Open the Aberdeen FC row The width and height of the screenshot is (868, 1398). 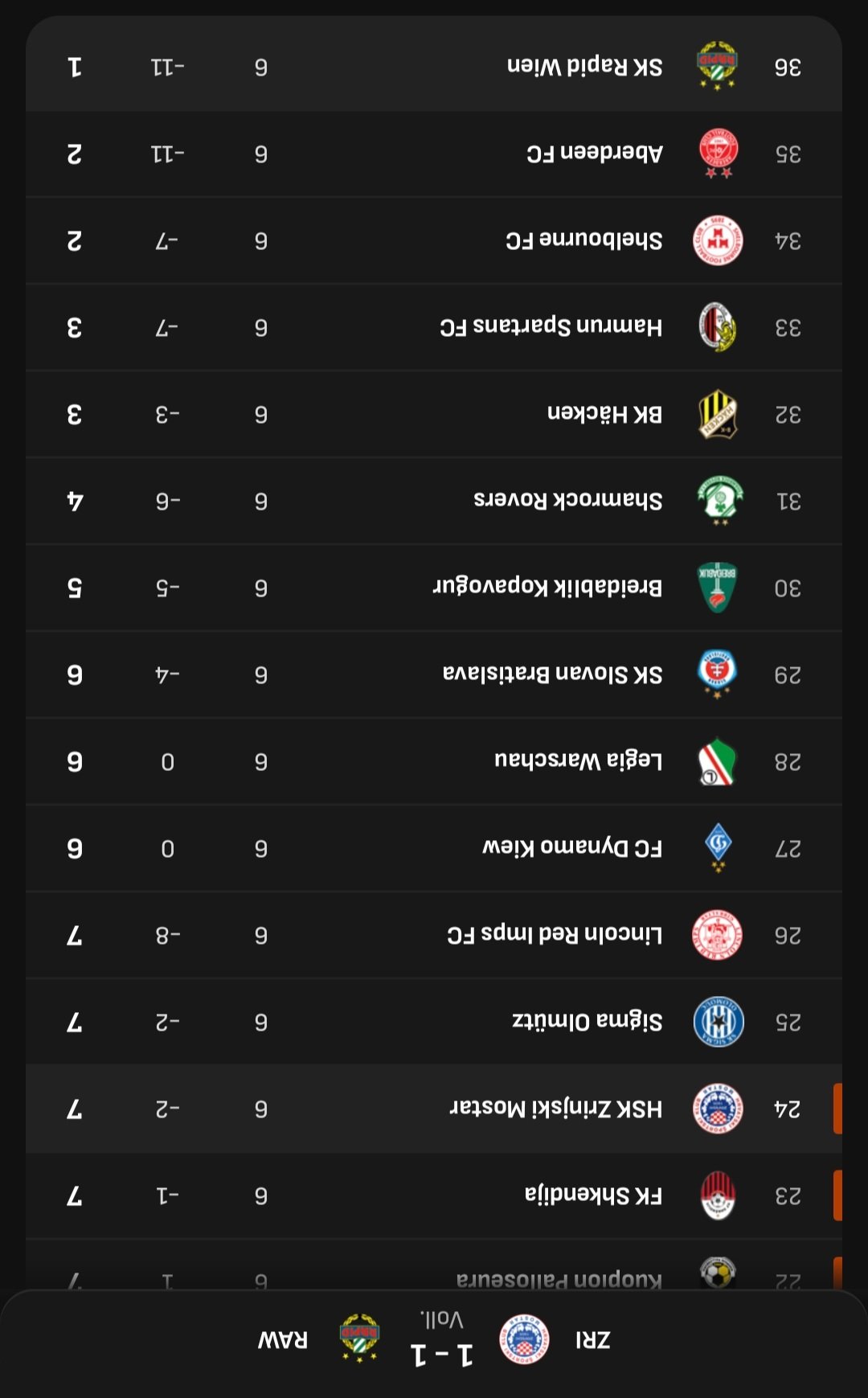click(434, 154)
